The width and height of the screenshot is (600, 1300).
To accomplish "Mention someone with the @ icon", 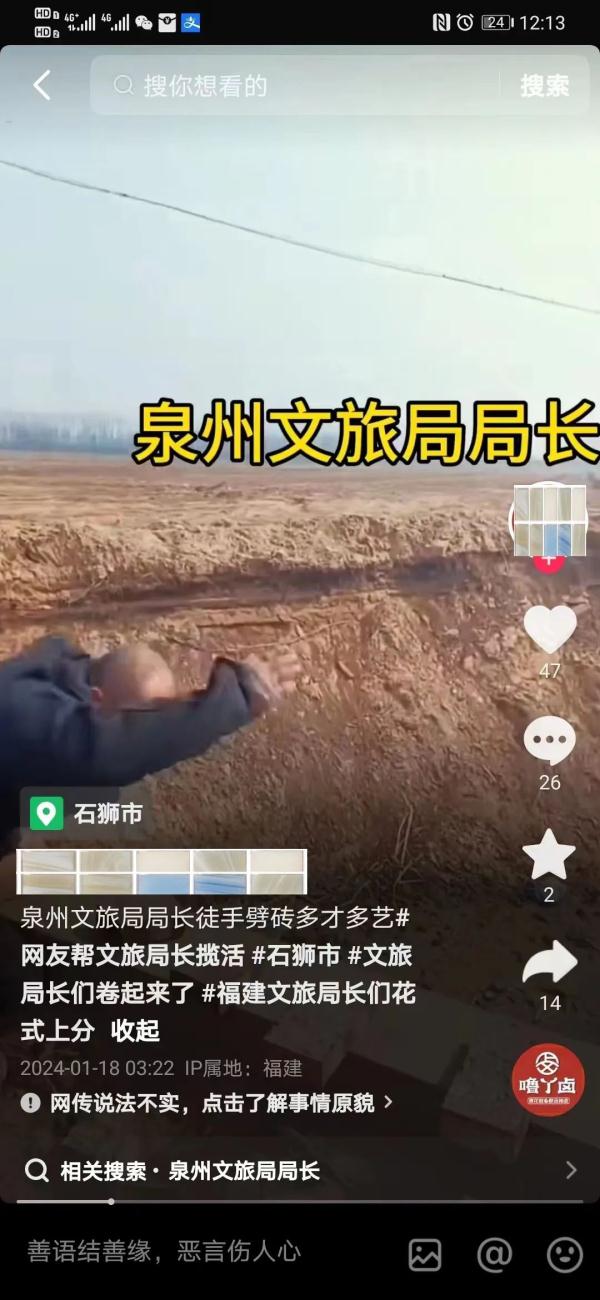I will (494, 1254).
